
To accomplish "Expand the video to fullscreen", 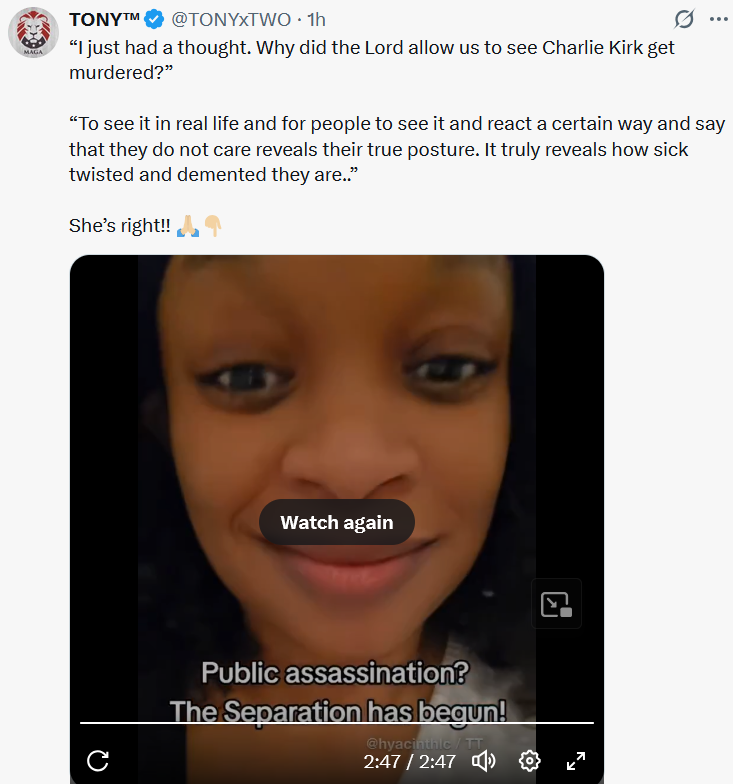I will point(576,761).
